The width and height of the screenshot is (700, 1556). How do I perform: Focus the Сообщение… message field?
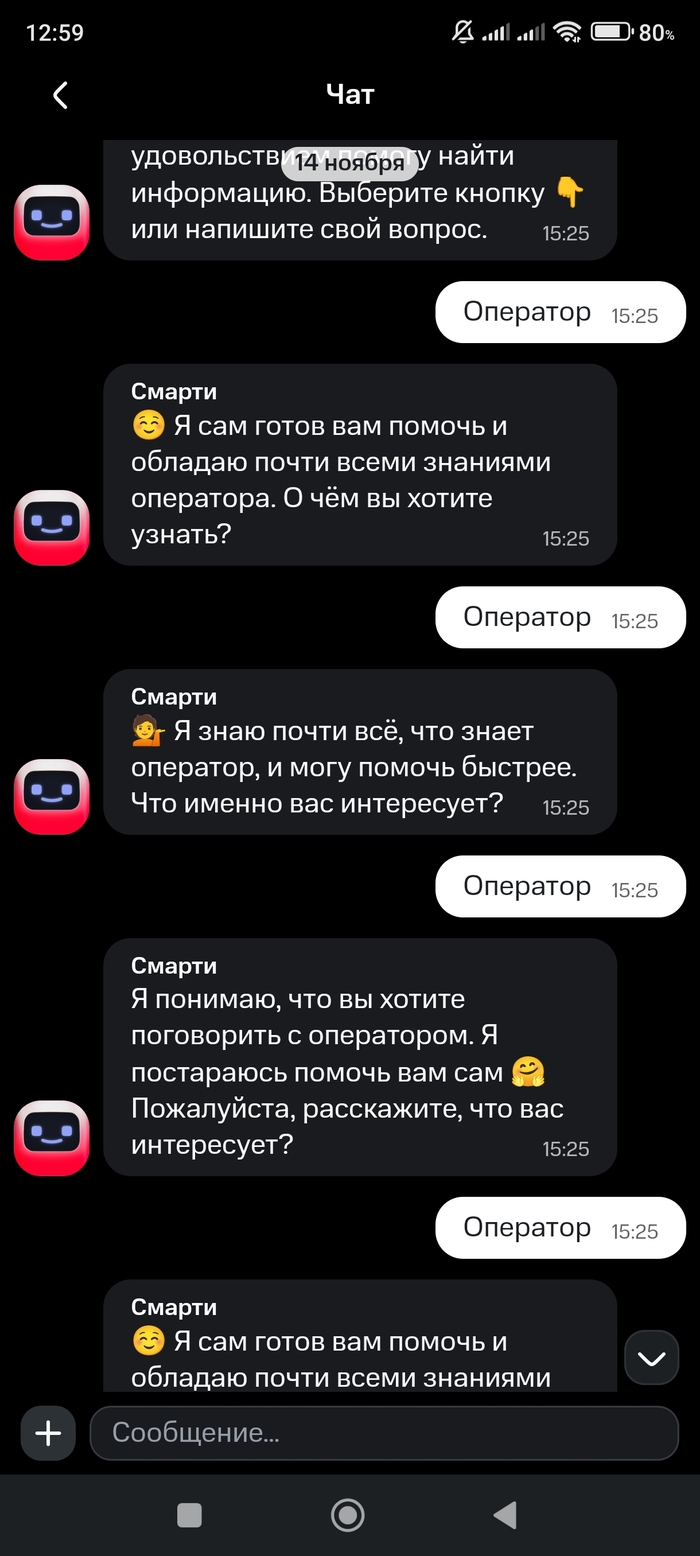384,1433
